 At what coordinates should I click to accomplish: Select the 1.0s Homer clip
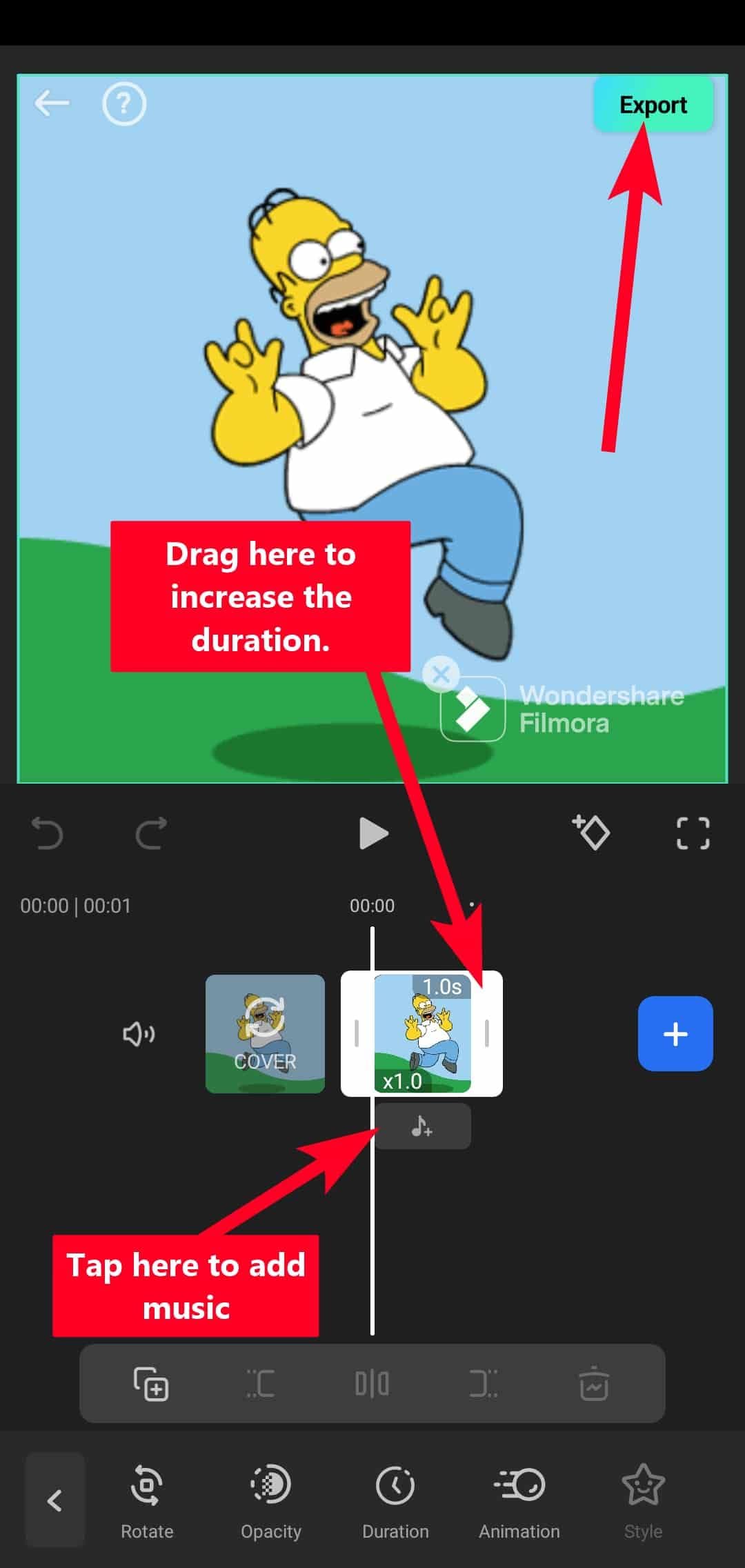pos(422,1033)
